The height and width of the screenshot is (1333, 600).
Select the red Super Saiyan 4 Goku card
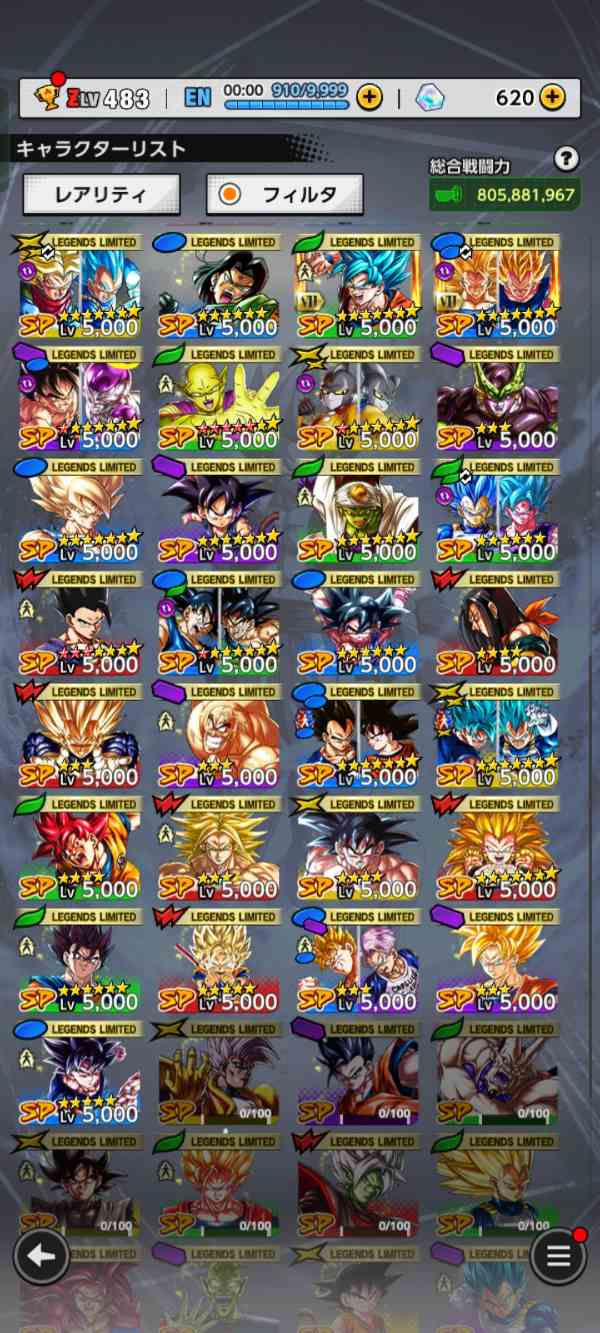(x=499, y=627)
